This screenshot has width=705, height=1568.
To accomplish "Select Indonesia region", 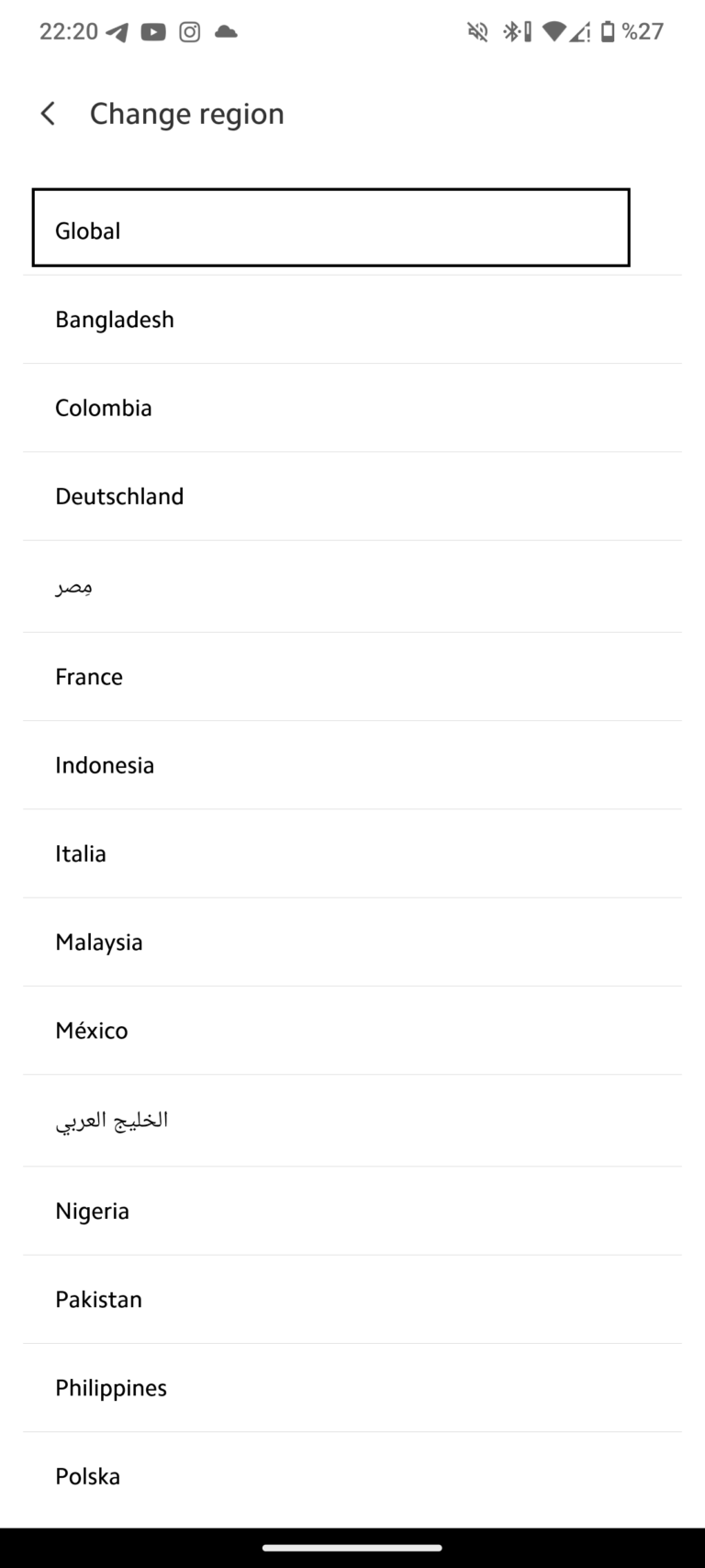I will tap(352, 765).
